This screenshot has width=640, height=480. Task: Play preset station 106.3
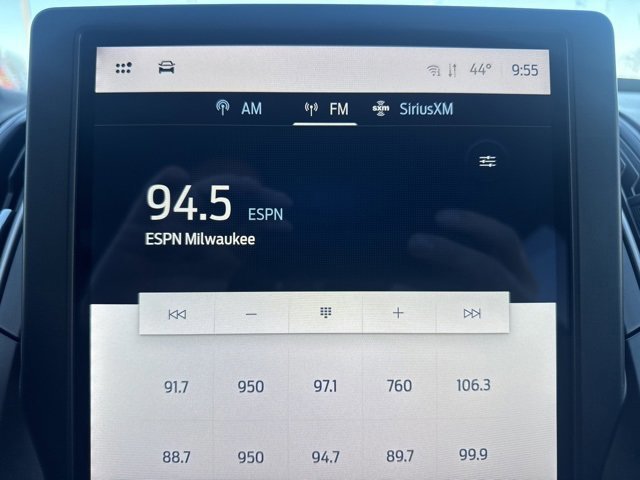473,385
